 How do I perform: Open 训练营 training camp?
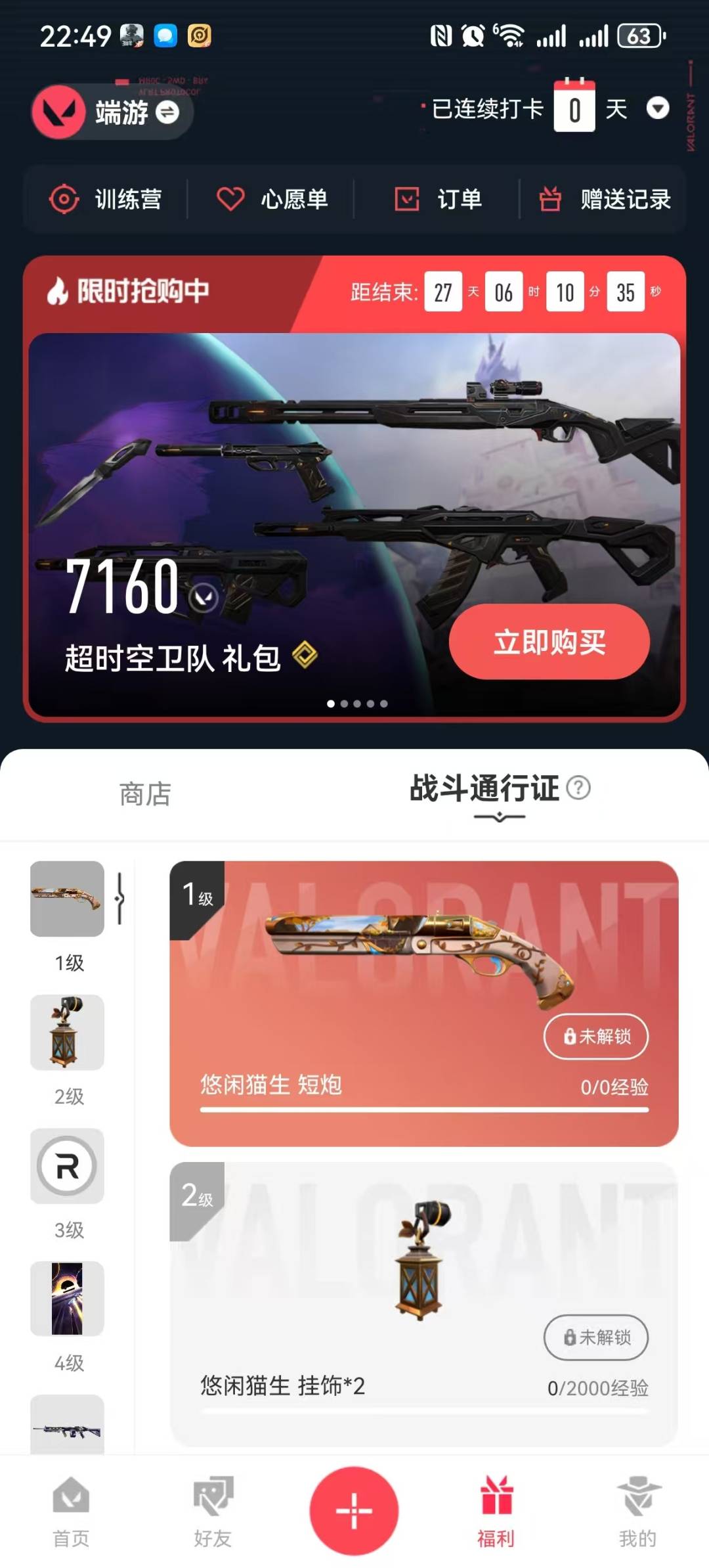point(106,199)
